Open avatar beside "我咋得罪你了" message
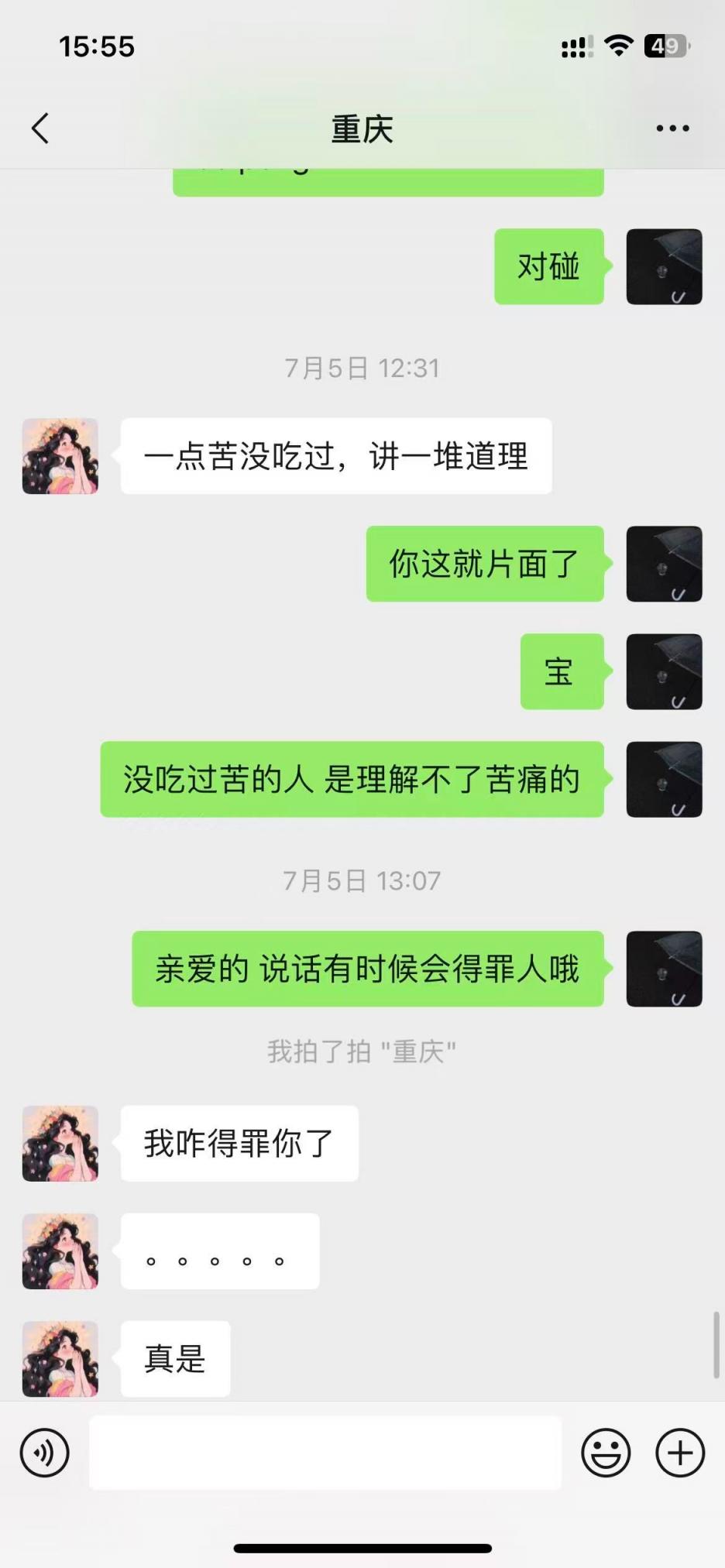Viewport: 725px width, 1568px height. coord(60,1144)
